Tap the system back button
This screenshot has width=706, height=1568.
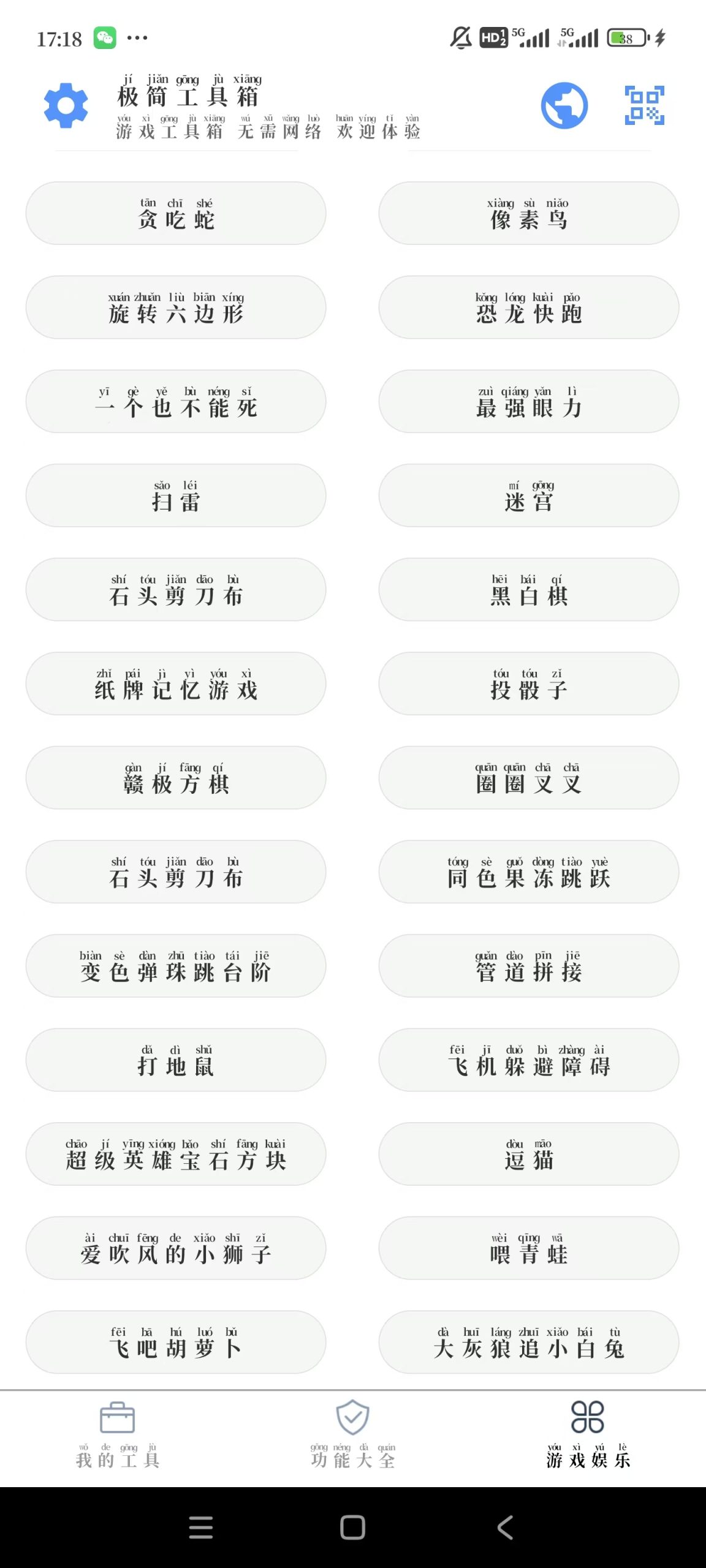pyautogui.click(x=505, y=1528)
